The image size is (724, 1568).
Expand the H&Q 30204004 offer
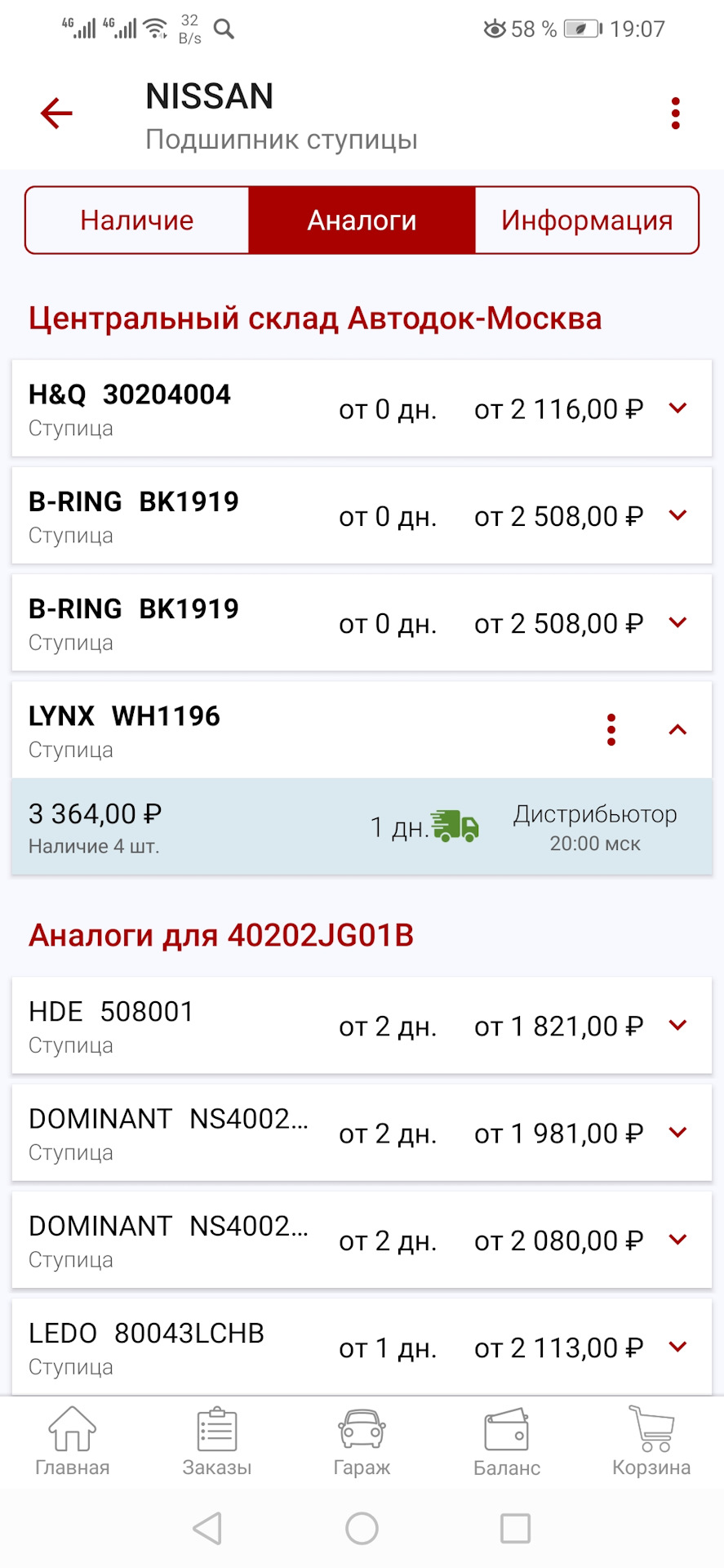coord(677,408)
